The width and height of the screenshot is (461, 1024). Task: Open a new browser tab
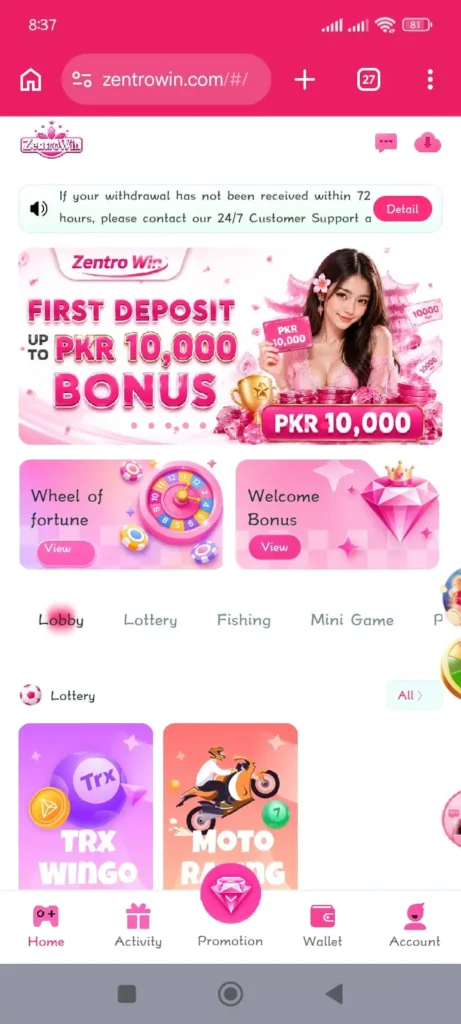click(304, 80)
